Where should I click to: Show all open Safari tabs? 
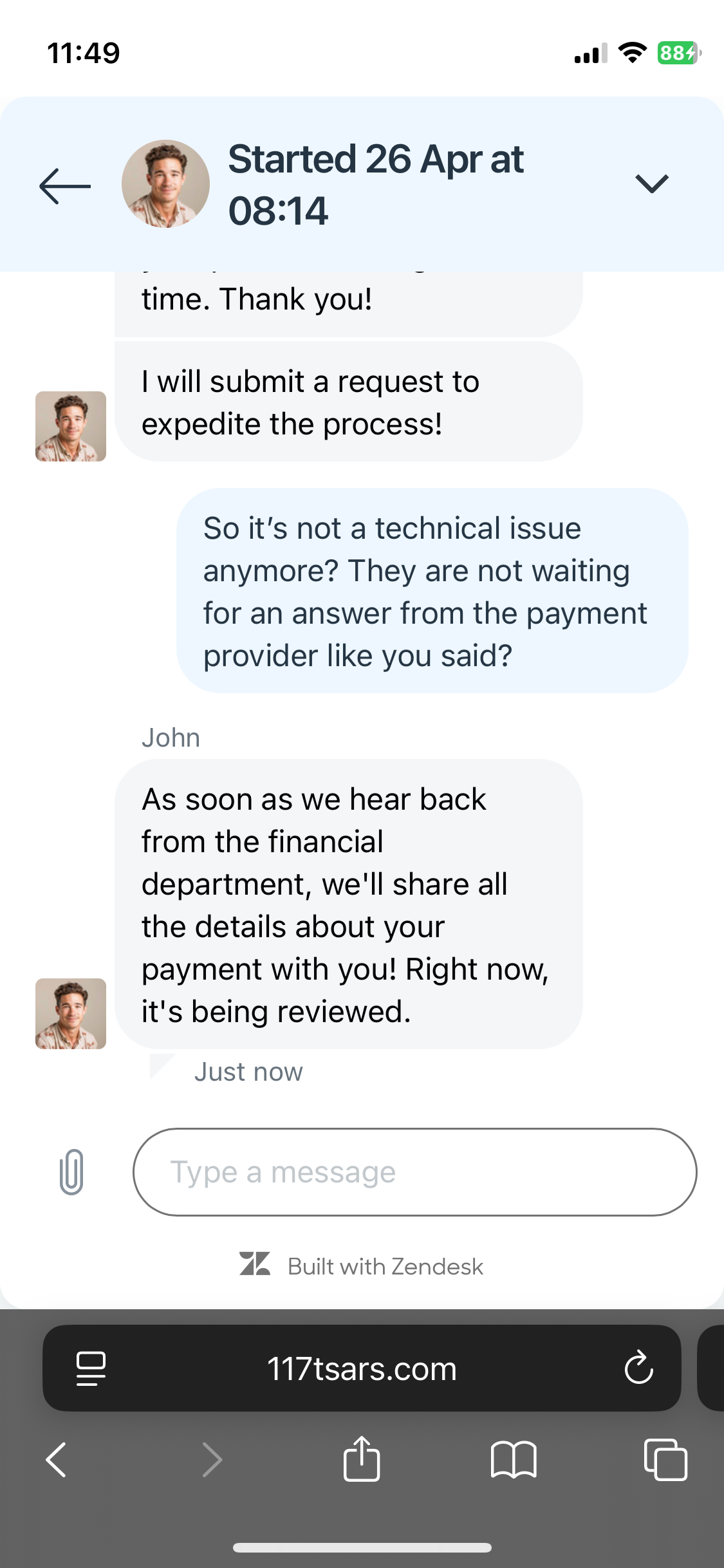665,1459
